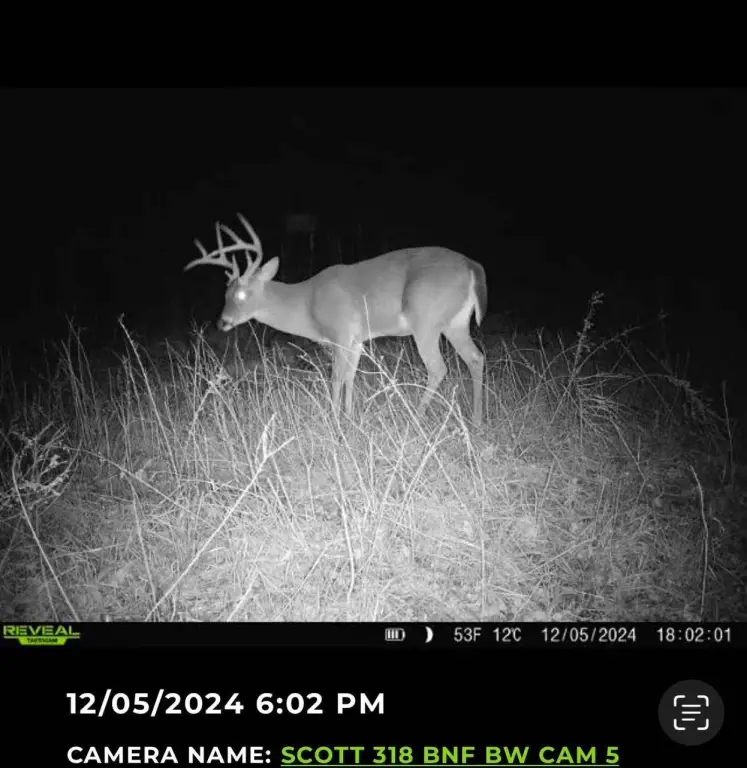Open camera SCOTT 318 BNF BW CAM 5 link
The image size is (747, 768).
(449, 754)
